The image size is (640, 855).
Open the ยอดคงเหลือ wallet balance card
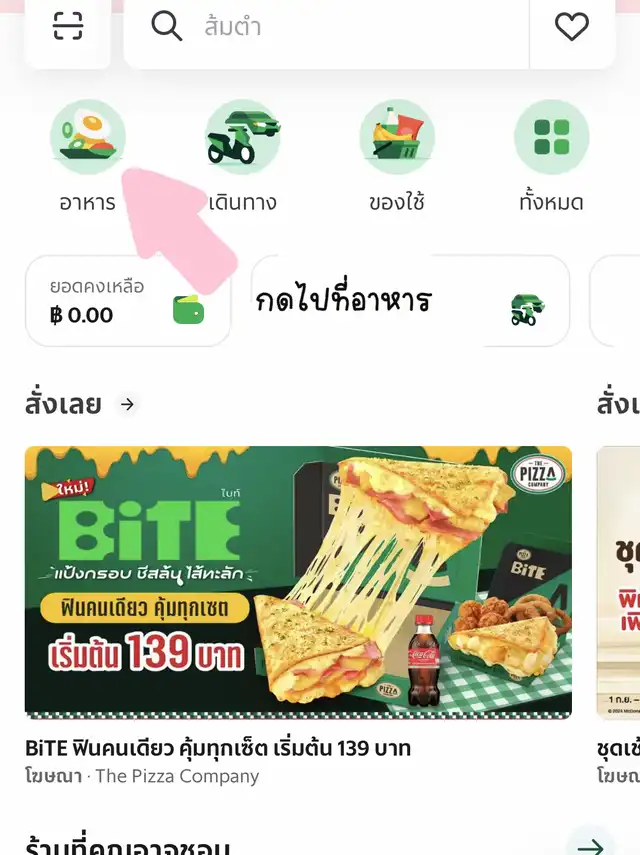pos(127,301)
